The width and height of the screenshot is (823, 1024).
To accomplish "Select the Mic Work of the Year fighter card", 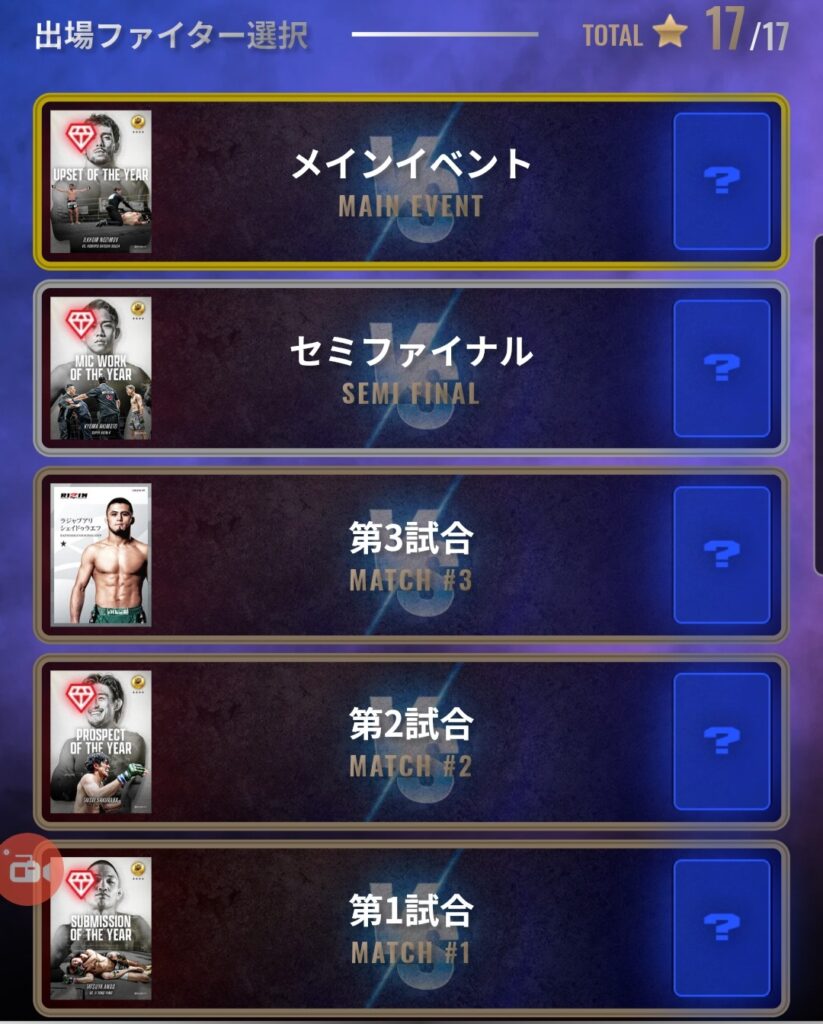I will pos(101,368).
